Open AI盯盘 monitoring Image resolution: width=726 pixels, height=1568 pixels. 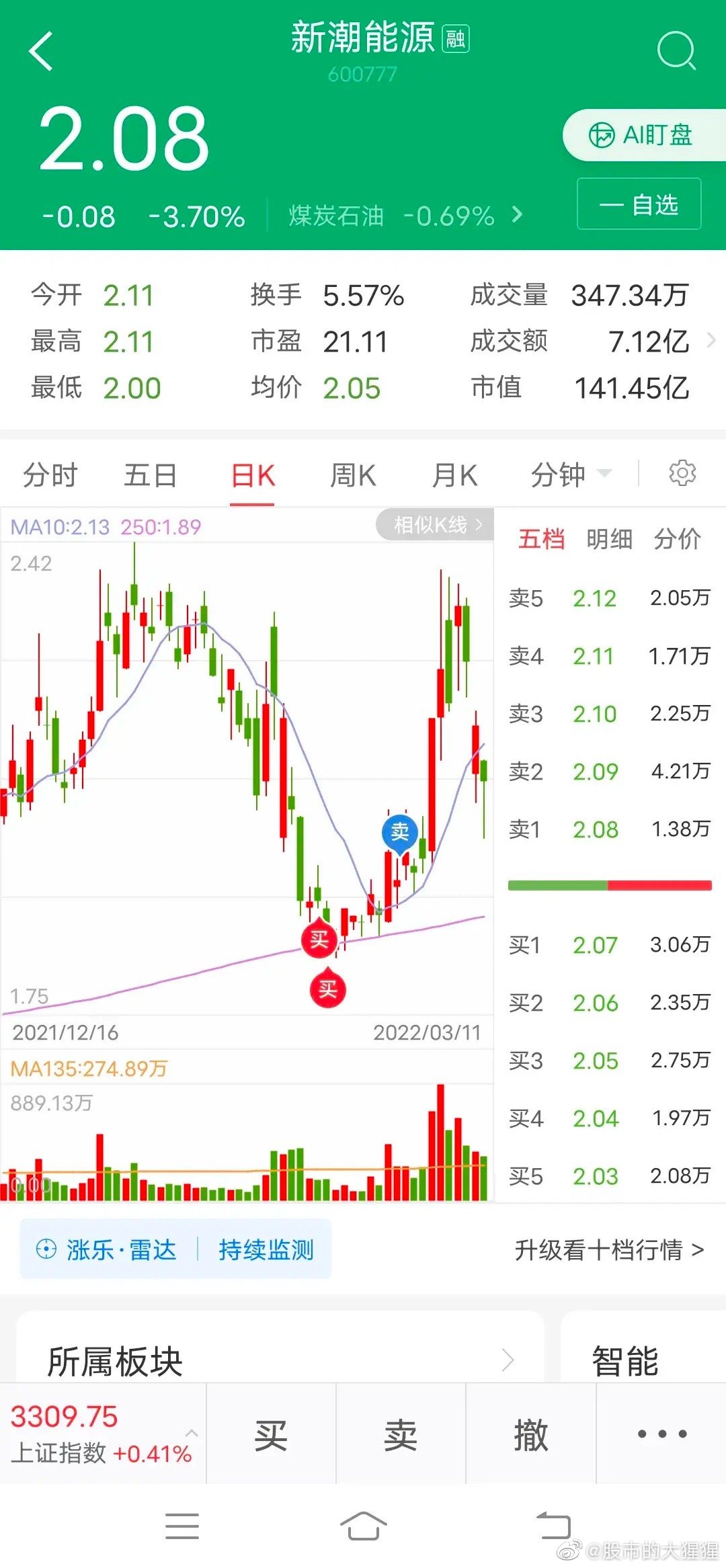coord(644,135)
